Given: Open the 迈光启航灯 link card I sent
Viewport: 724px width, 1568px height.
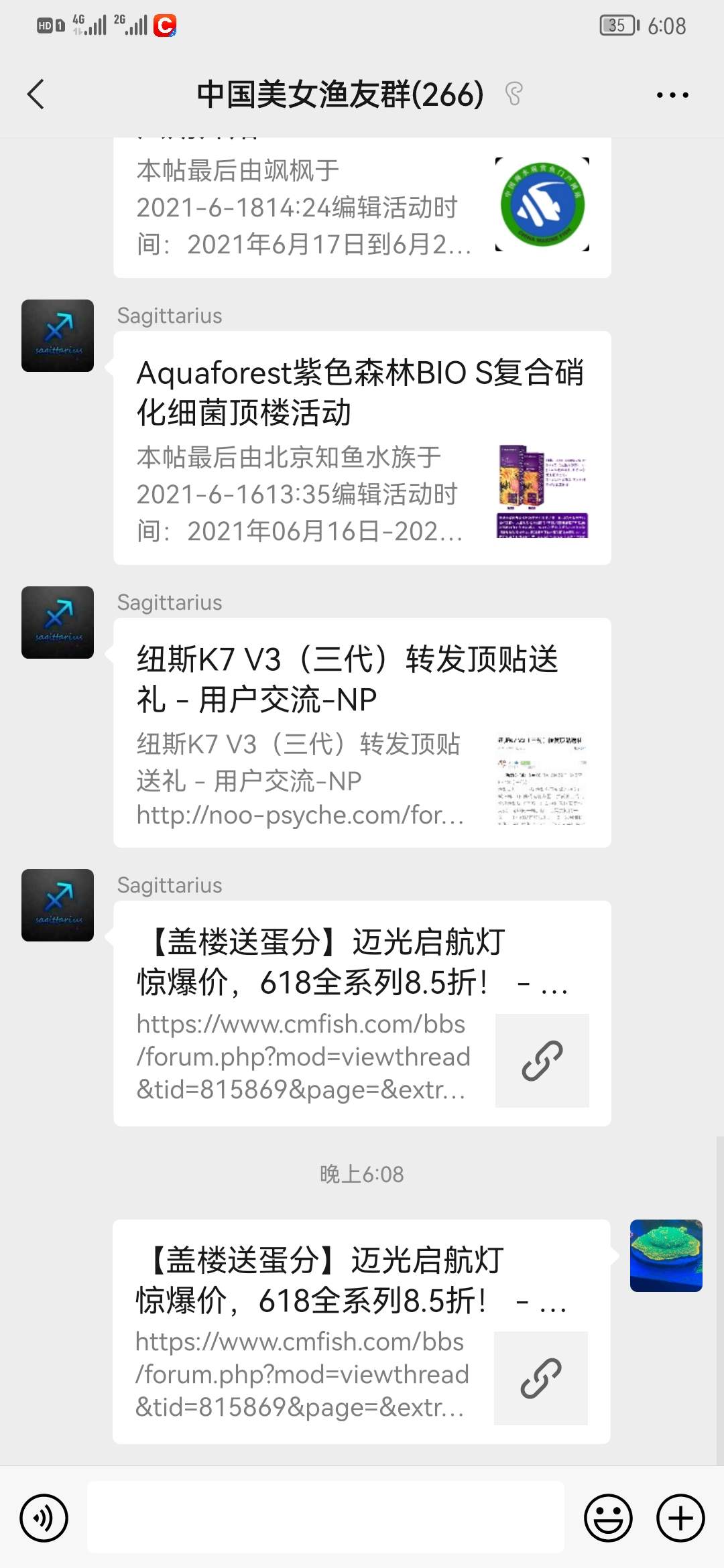Looking at the screenshot, I should point(361,1331).
